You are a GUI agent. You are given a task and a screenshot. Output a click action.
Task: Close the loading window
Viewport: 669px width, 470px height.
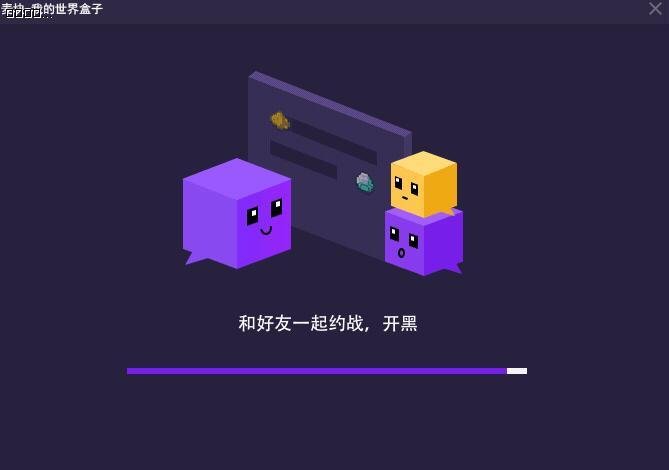[655, 8]
